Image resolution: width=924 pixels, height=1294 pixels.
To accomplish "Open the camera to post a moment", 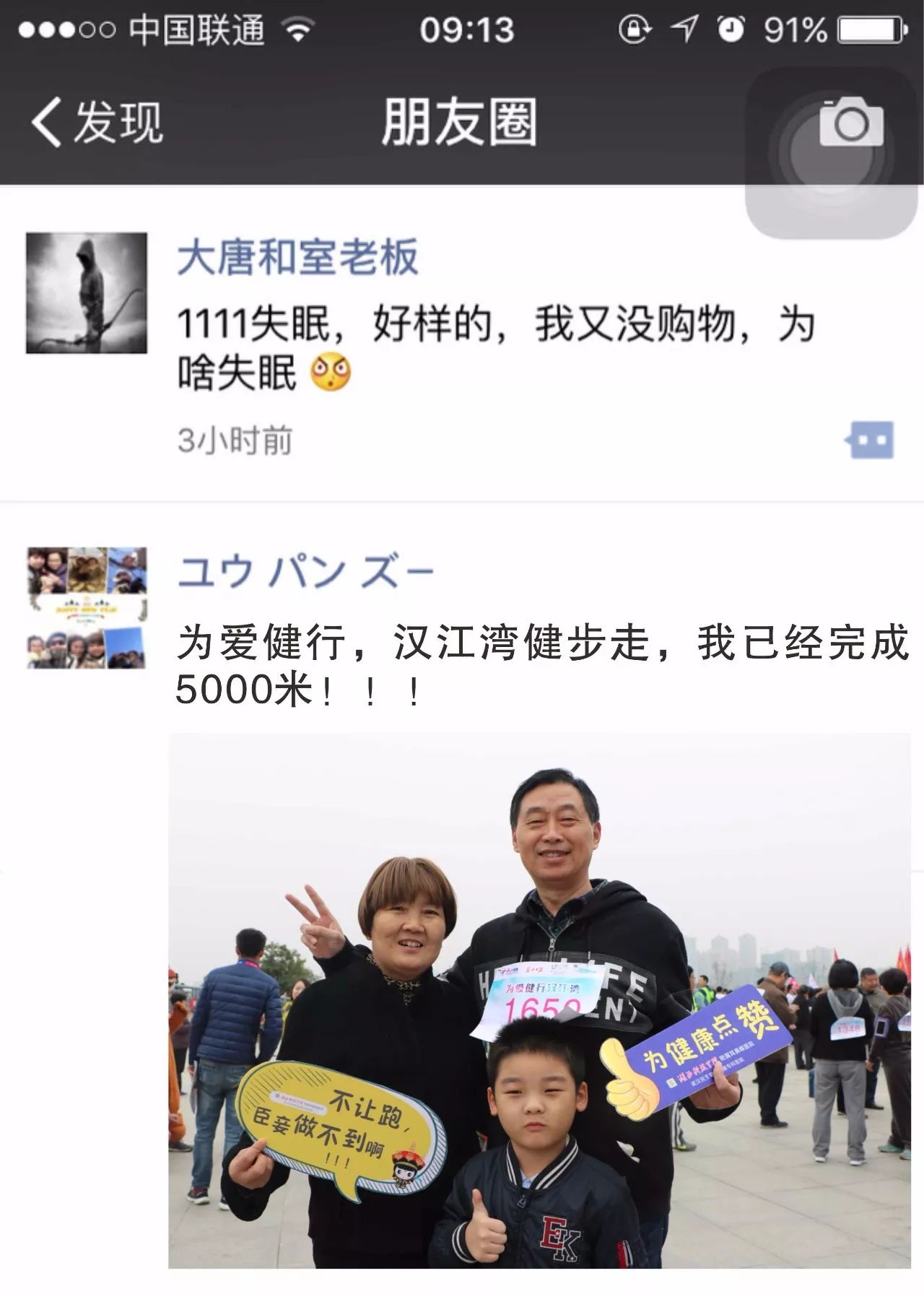I will click(851, 124).
